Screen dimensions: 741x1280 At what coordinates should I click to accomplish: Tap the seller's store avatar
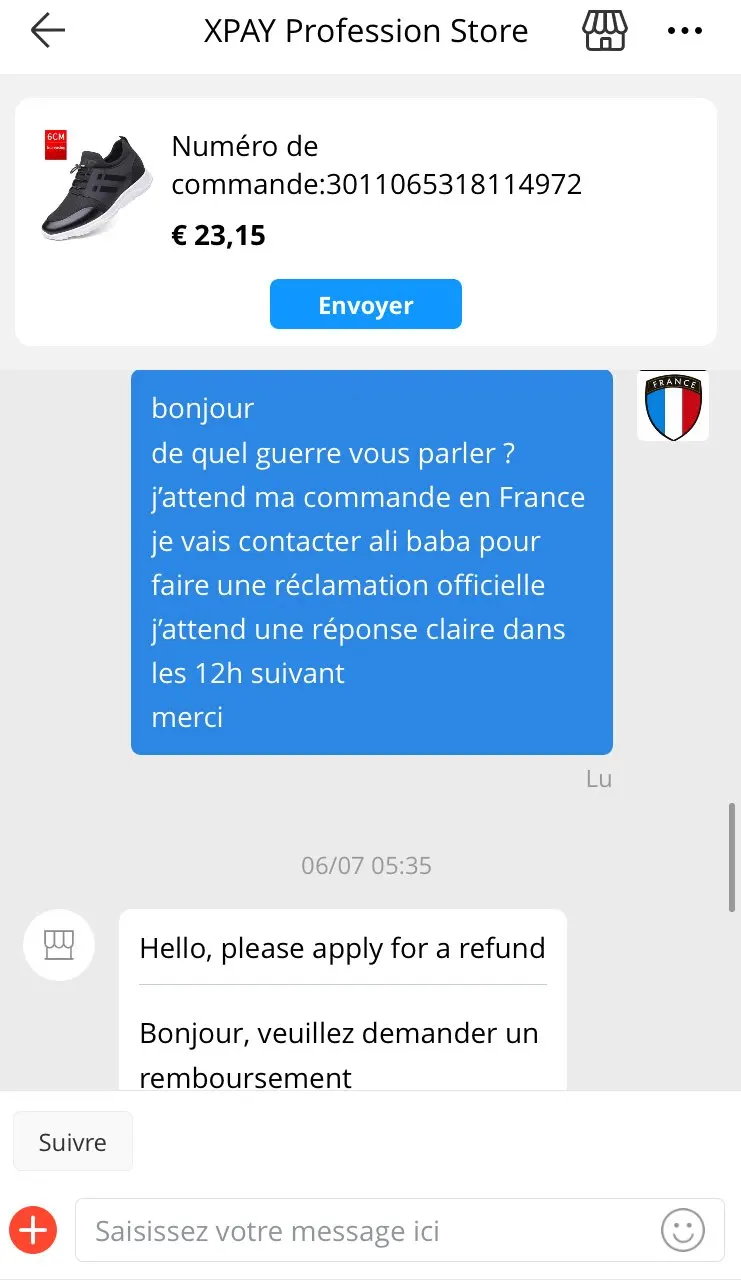[x=59, y=945]
